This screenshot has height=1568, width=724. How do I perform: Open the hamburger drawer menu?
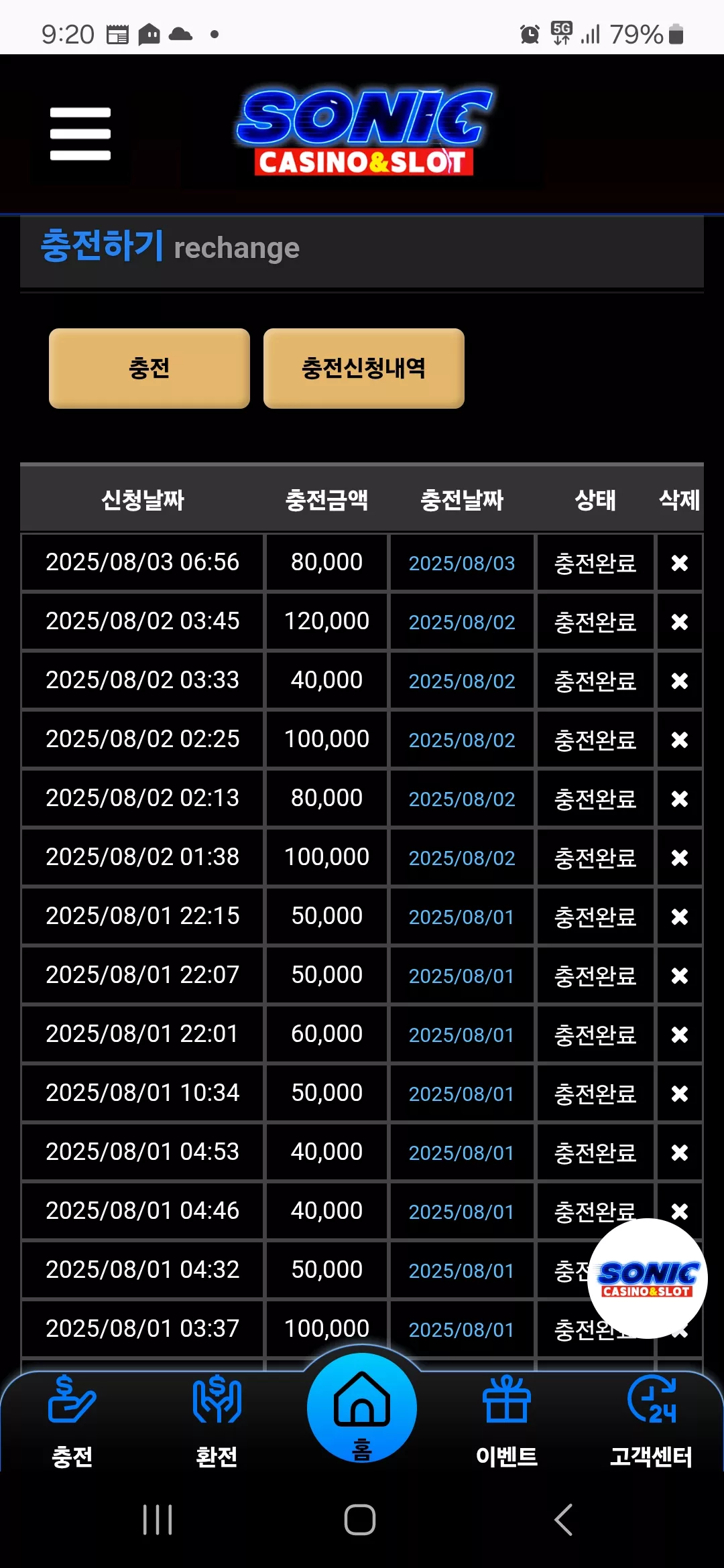coord(80,134)
